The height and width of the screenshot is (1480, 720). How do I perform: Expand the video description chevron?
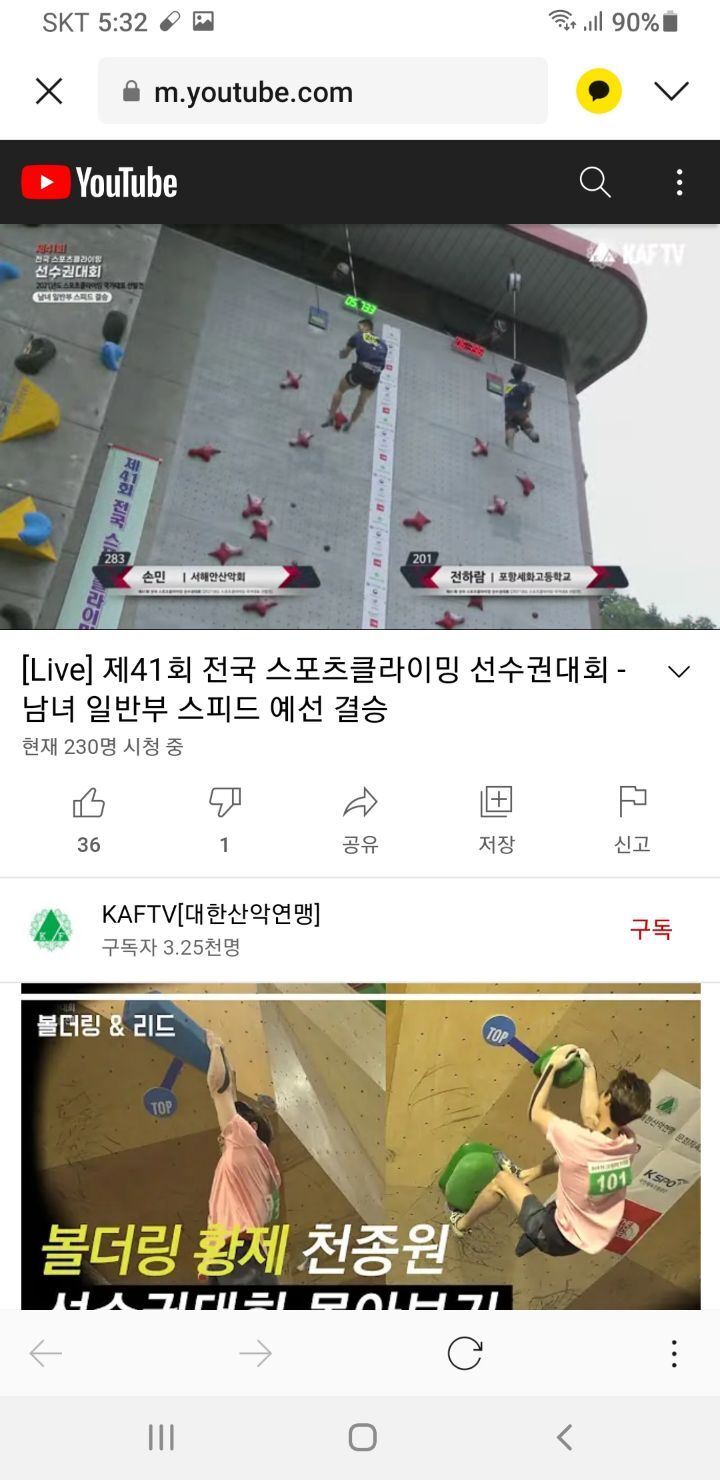(679, 672)
